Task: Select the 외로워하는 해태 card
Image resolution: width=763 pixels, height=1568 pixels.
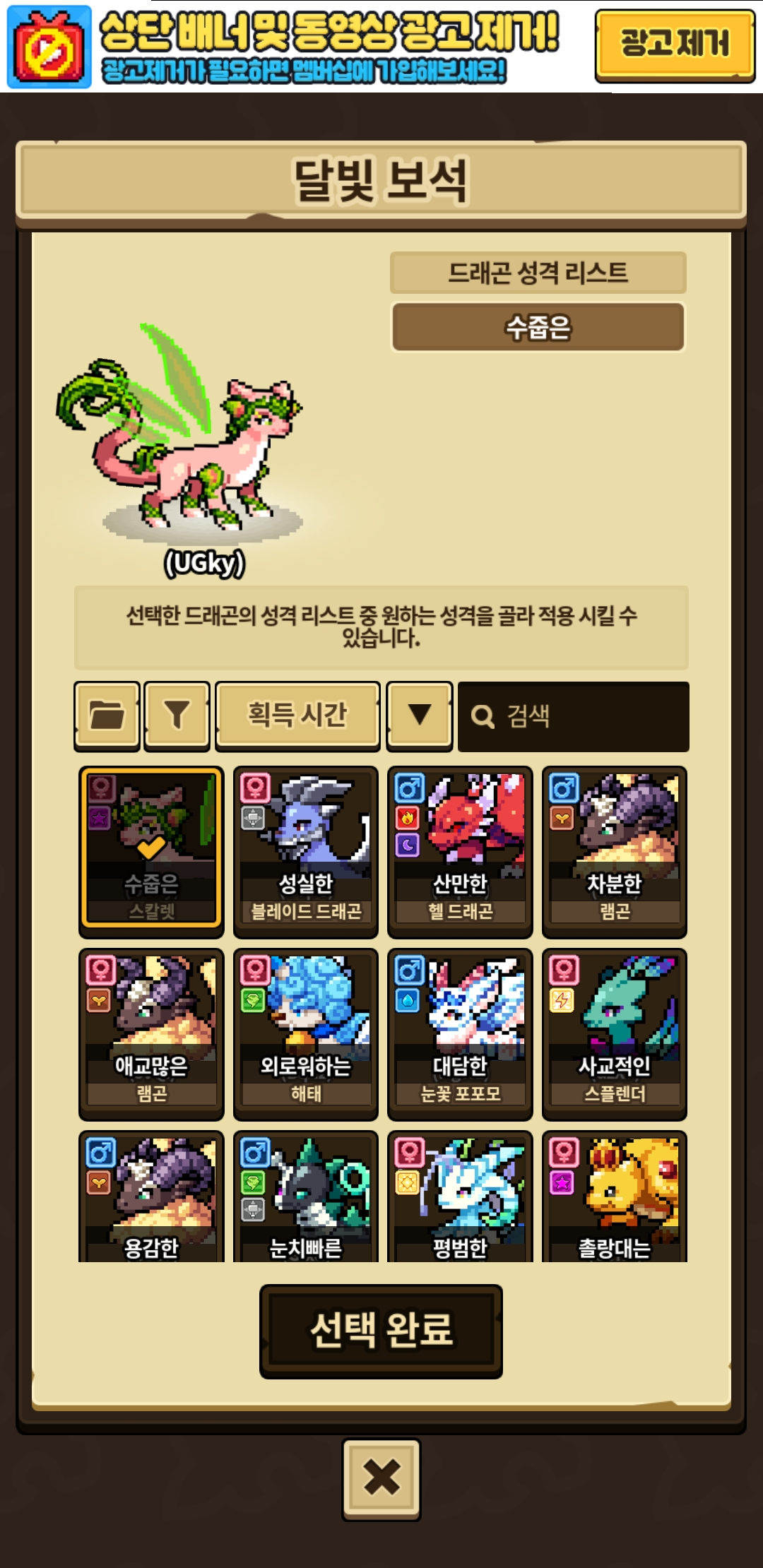Action: point(306,1034)
